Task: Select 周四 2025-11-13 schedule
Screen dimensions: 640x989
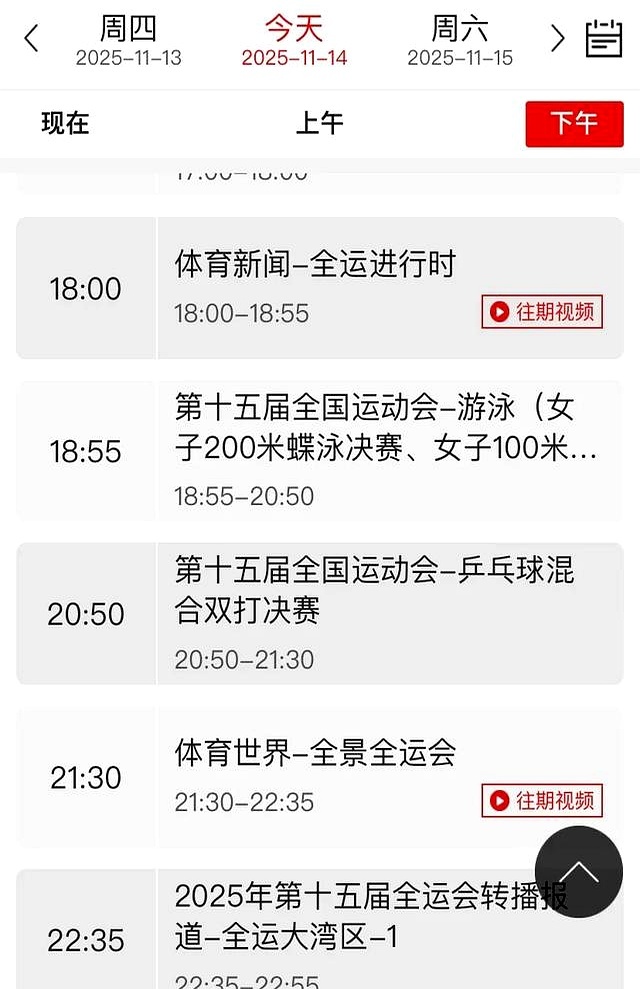Action: click(x=128, y=42)
